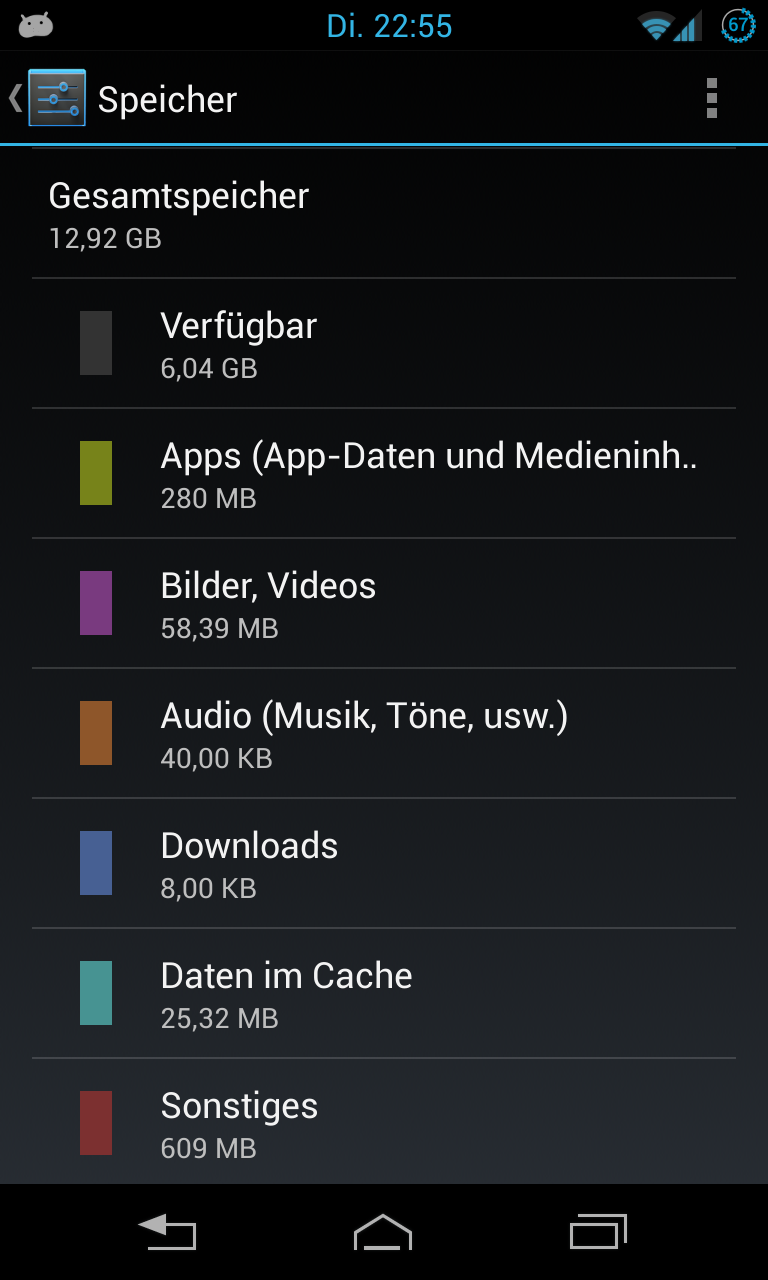The image size is (768, 1280).
Task: Select Audio (Musik, Töne, usw.)
Action: [x=384, y=733]
